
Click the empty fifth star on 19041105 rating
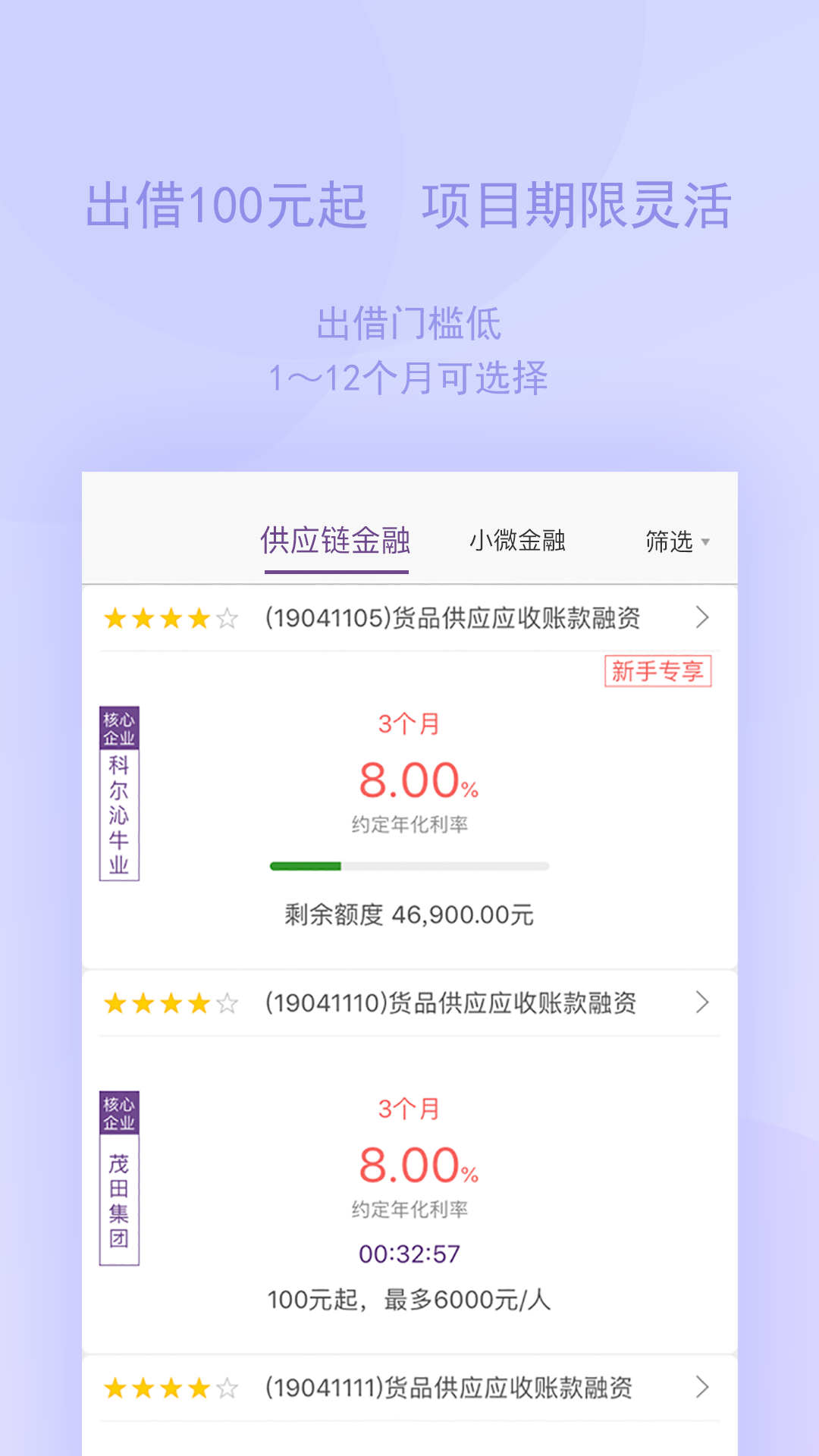coord(227,618)
